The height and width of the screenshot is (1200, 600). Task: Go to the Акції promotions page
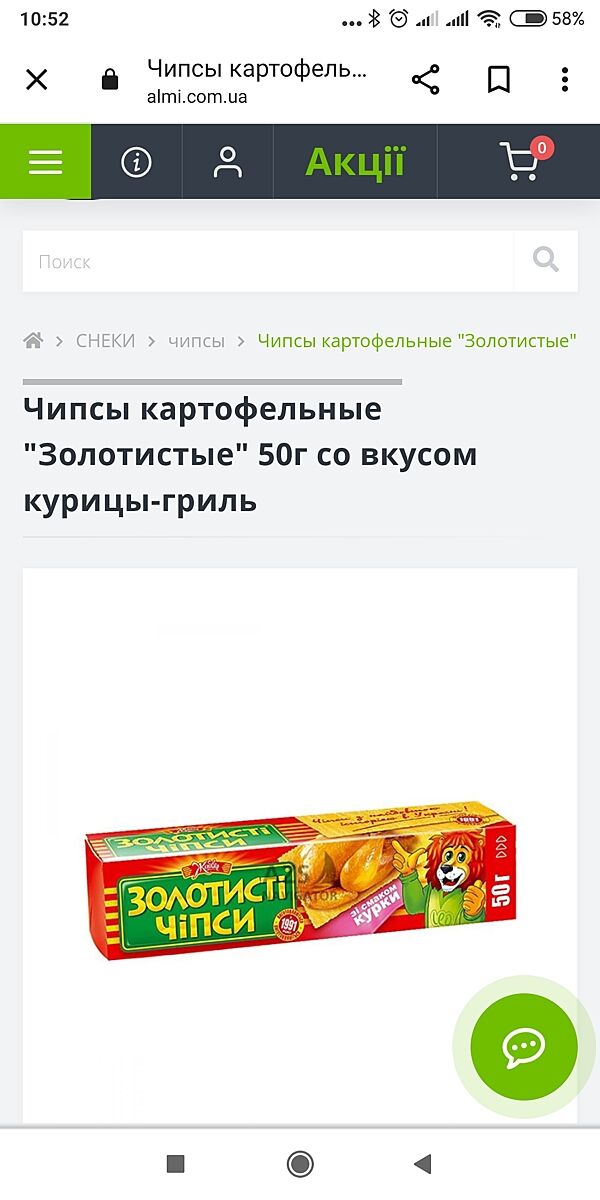tap(355, 162)
